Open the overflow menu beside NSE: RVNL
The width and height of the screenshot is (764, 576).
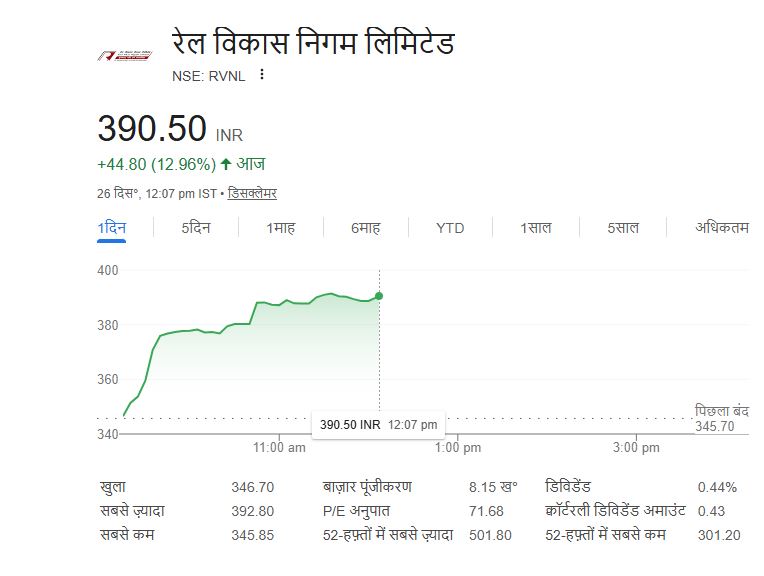click(262, 74)
